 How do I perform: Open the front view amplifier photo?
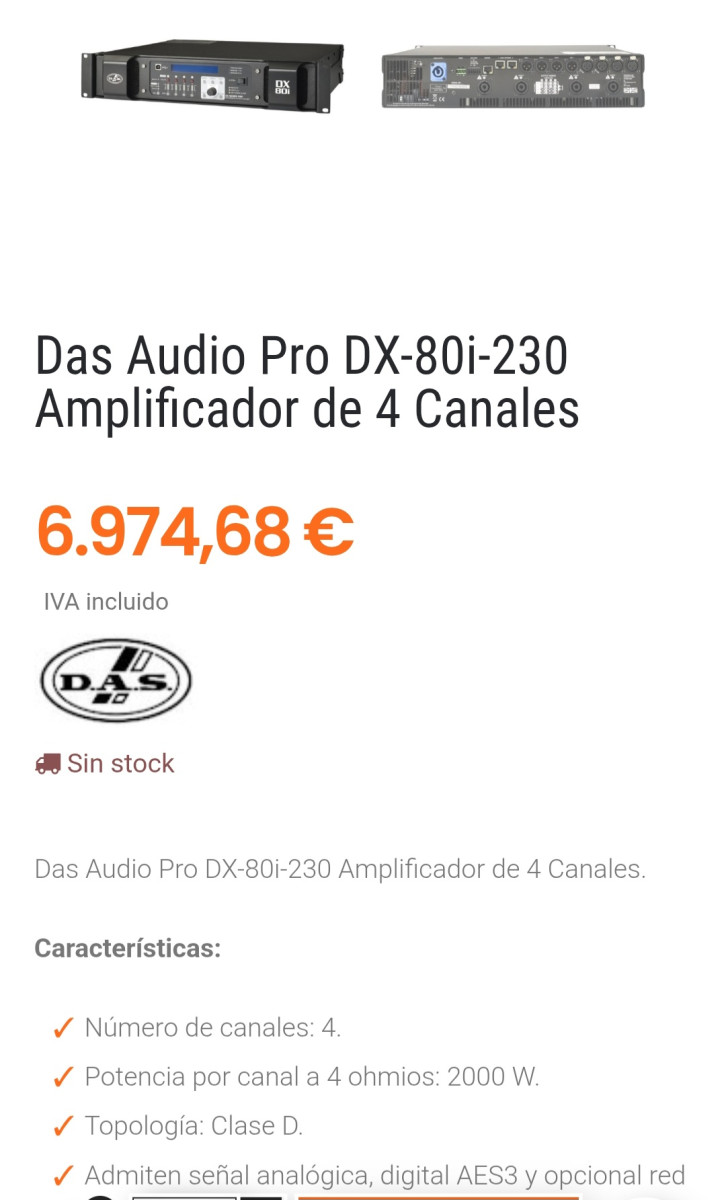(212, 76)
